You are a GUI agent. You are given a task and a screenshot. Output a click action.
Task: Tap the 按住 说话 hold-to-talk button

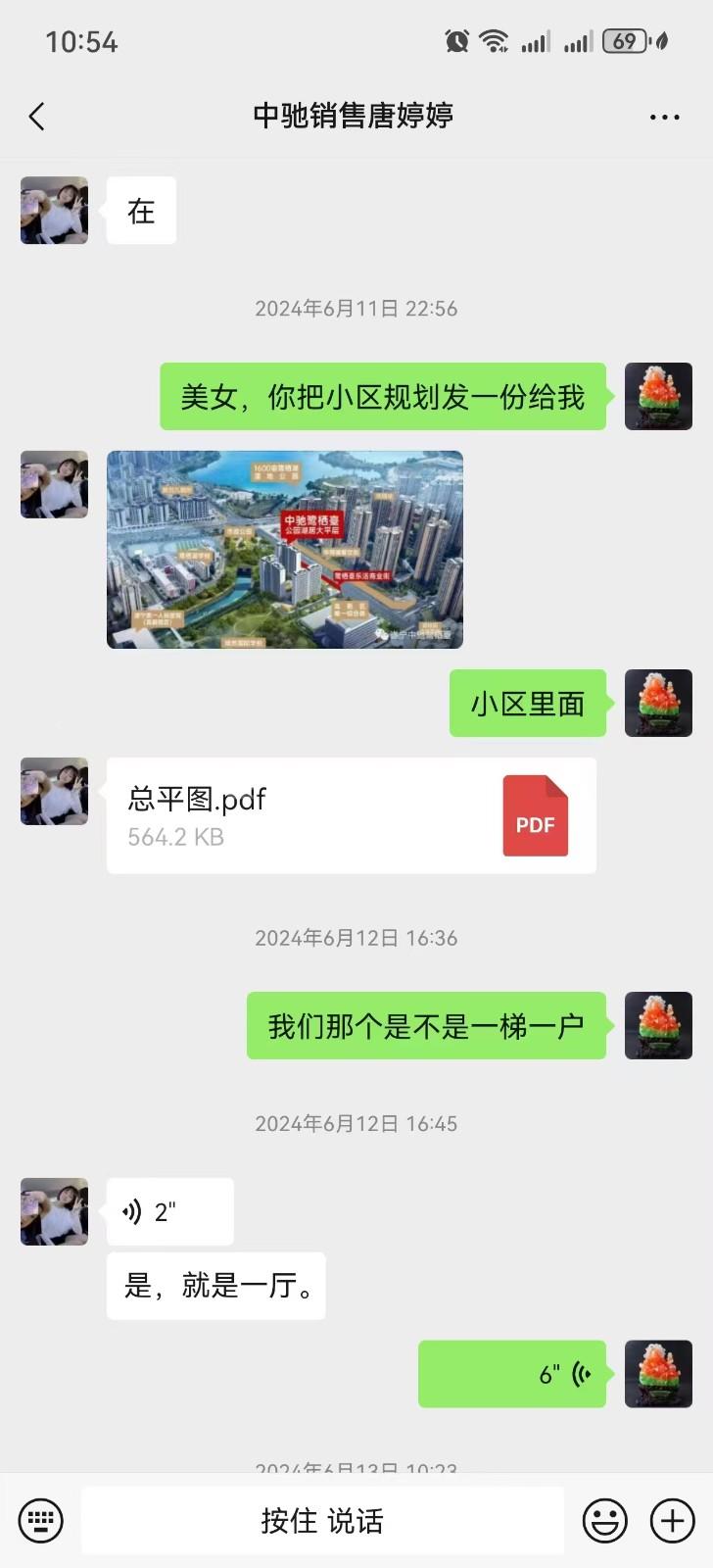322,1520
